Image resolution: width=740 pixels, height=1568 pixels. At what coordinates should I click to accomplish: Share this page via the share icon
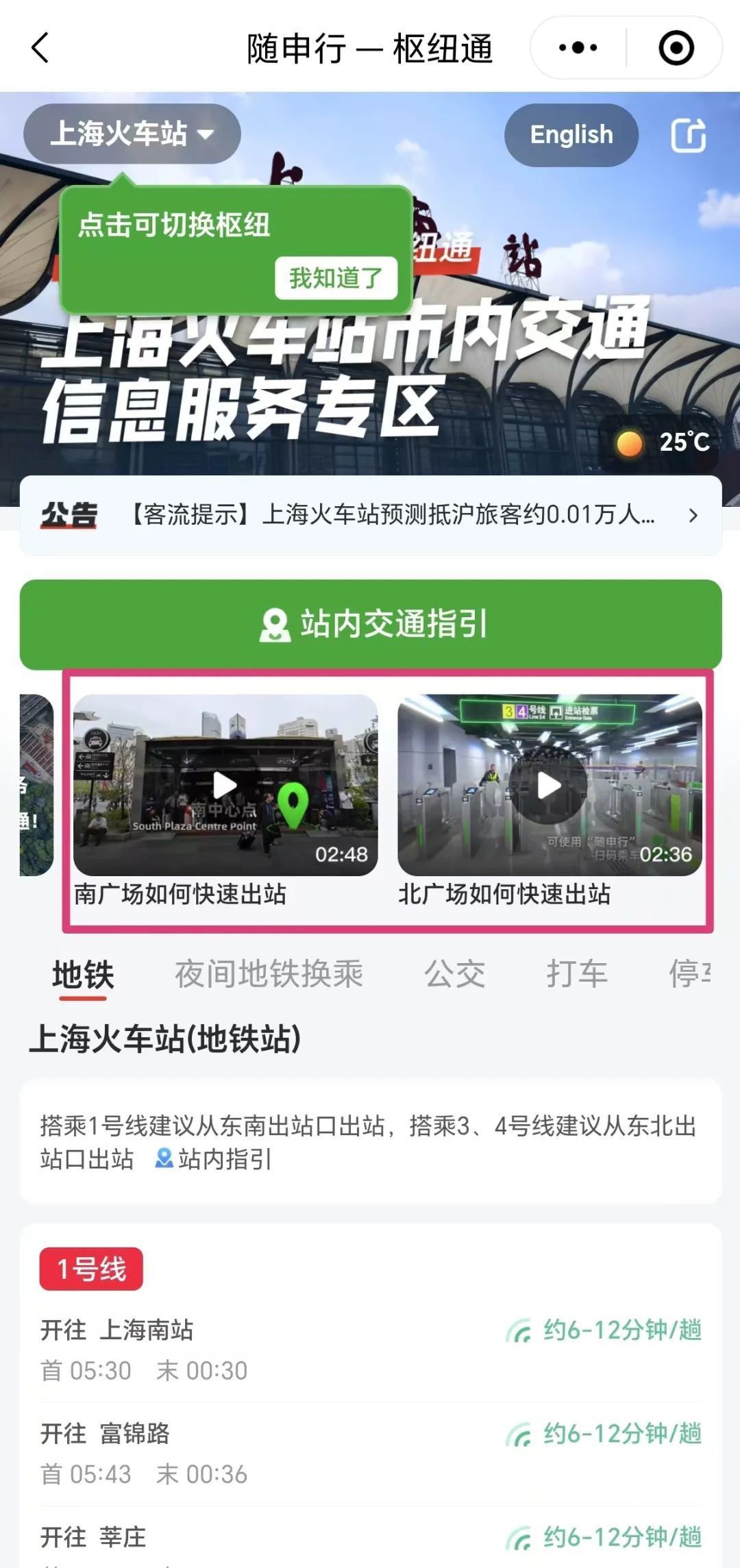click(688, 134)
